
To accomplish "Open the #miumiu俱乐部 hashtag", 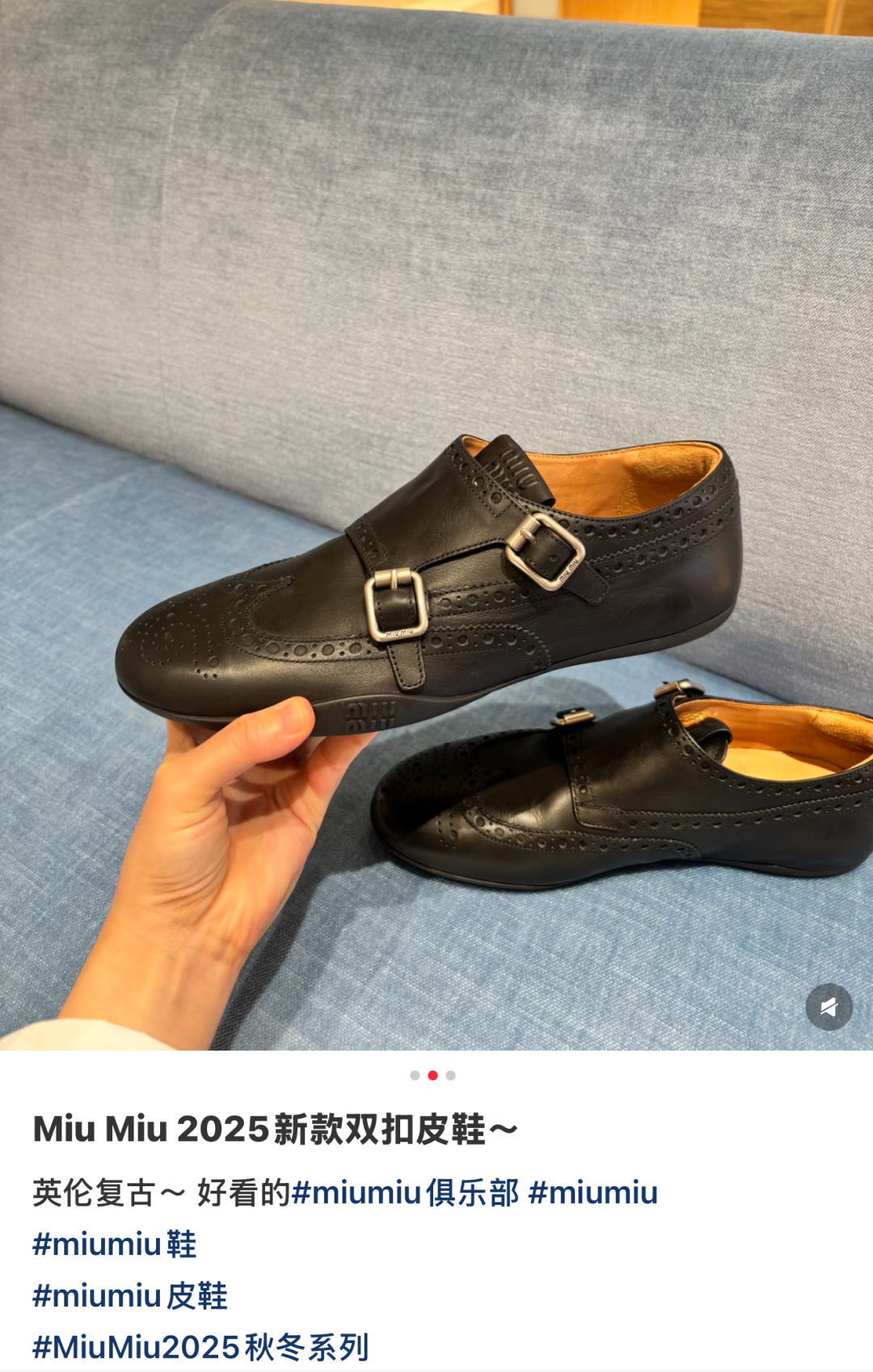I will pyautogui.click(x=405, y=1193).
